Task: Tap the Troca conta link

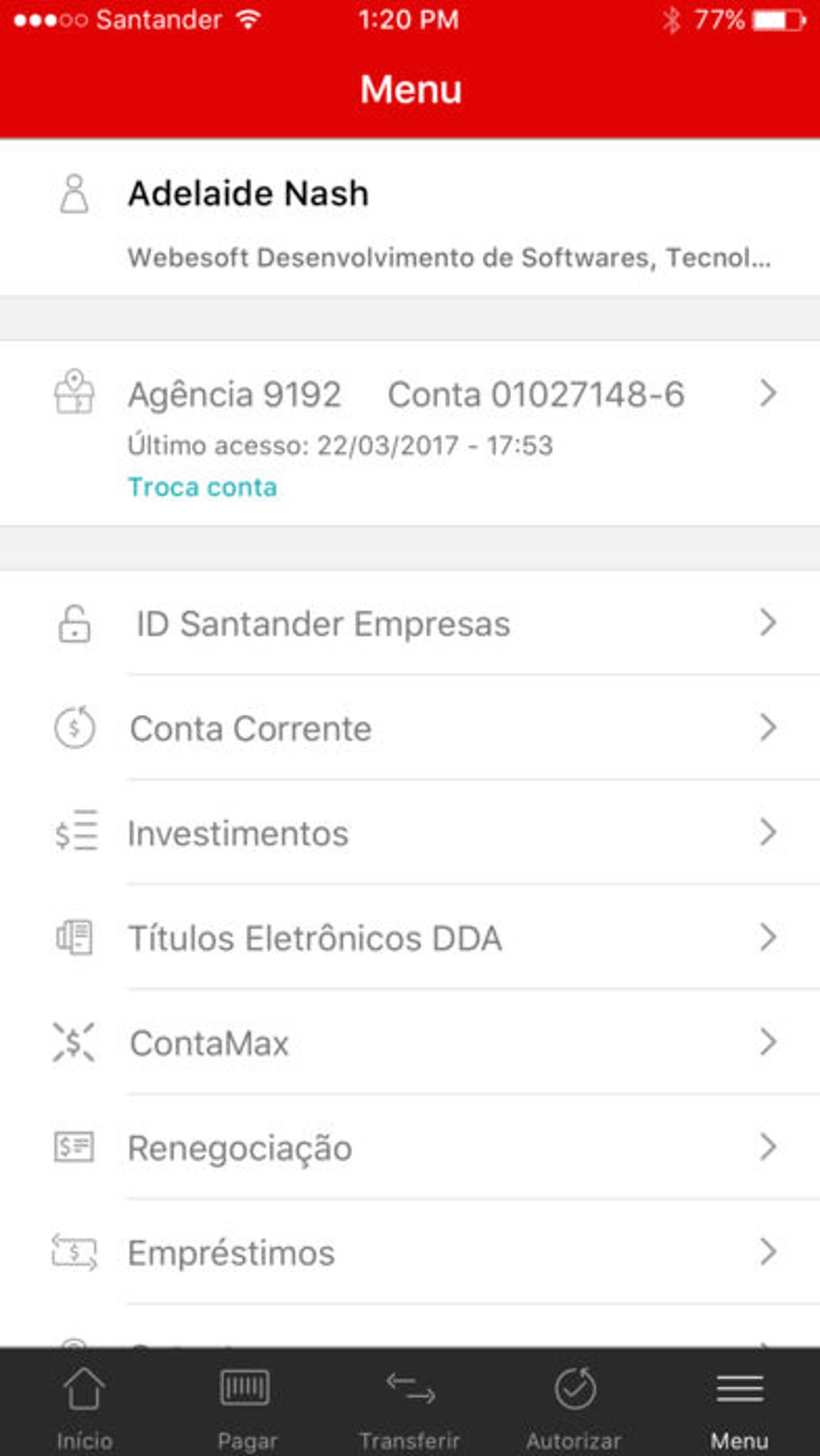Action: point(203,487)
